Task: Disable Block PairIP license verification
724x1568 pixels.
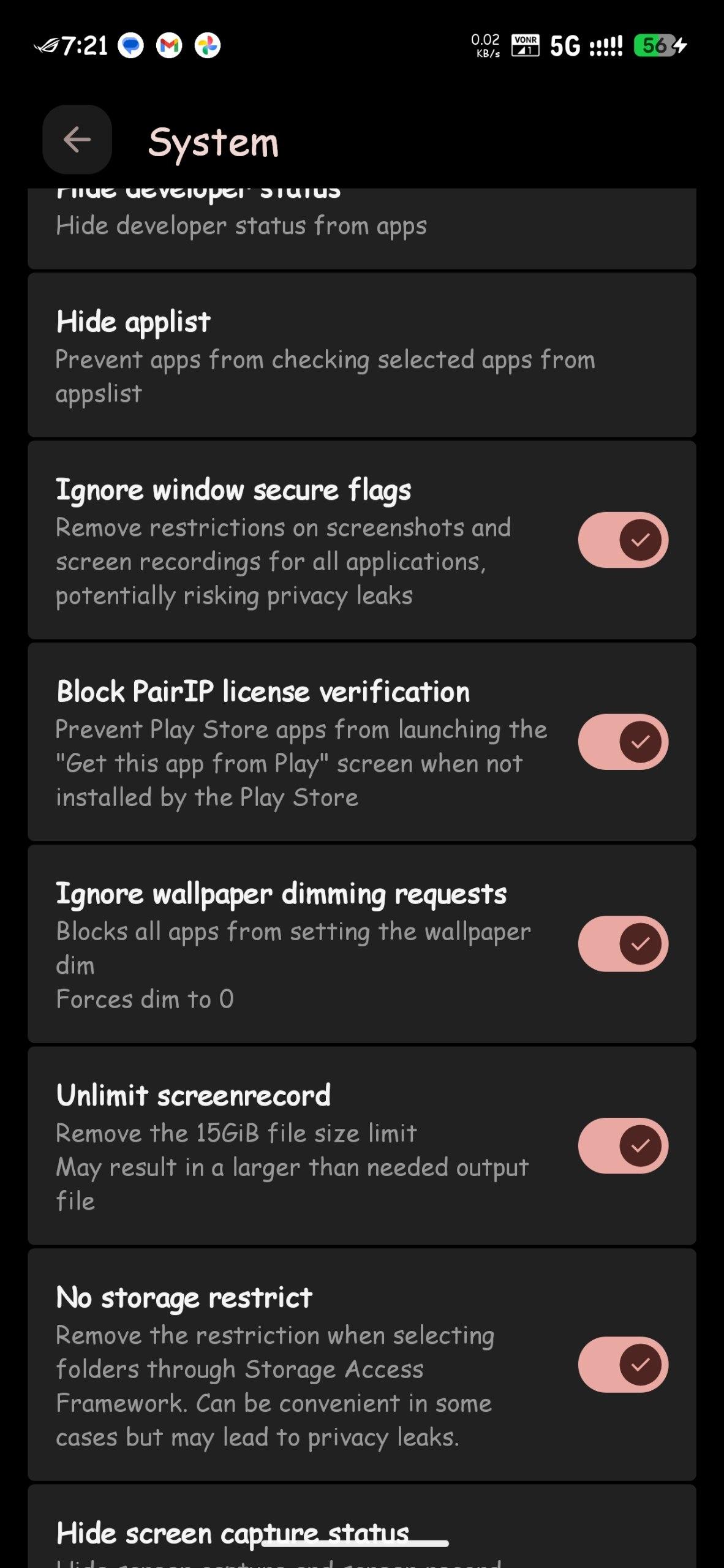Action: (622, 742)
